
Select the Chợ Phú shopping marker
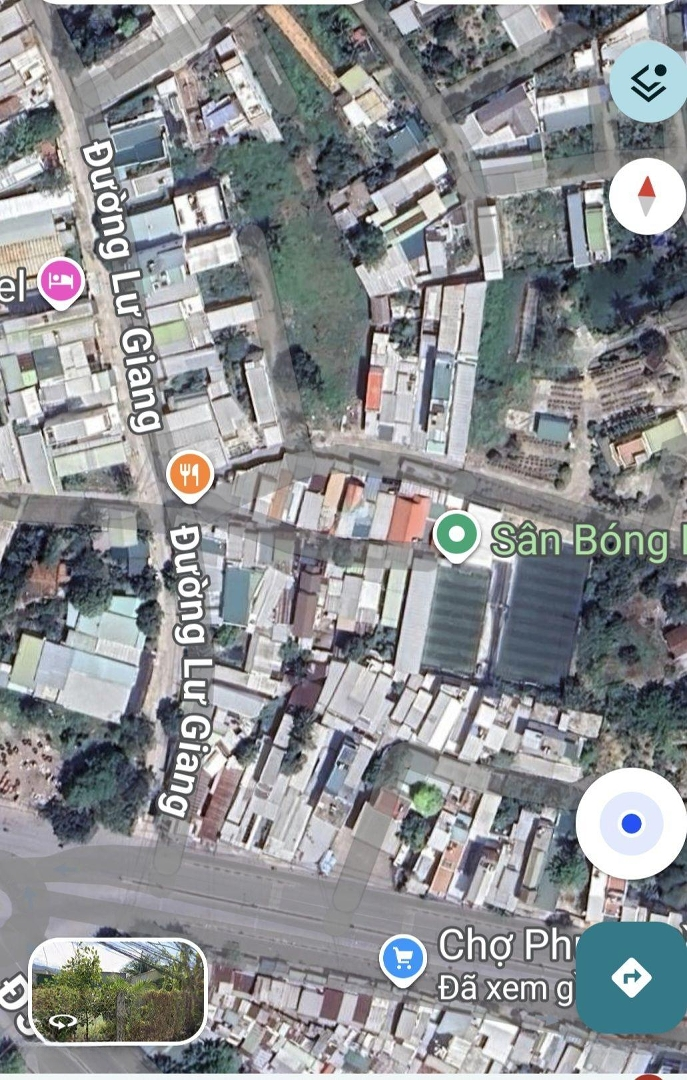coord(403,960)
